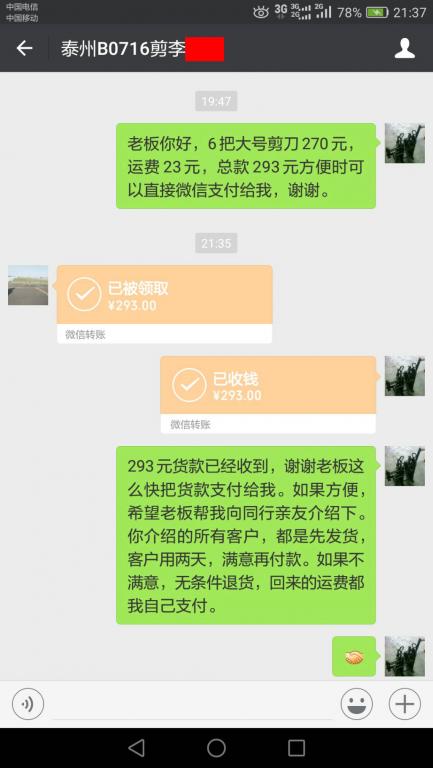
Task: Tap the system home button
Action: click(216, 748)
